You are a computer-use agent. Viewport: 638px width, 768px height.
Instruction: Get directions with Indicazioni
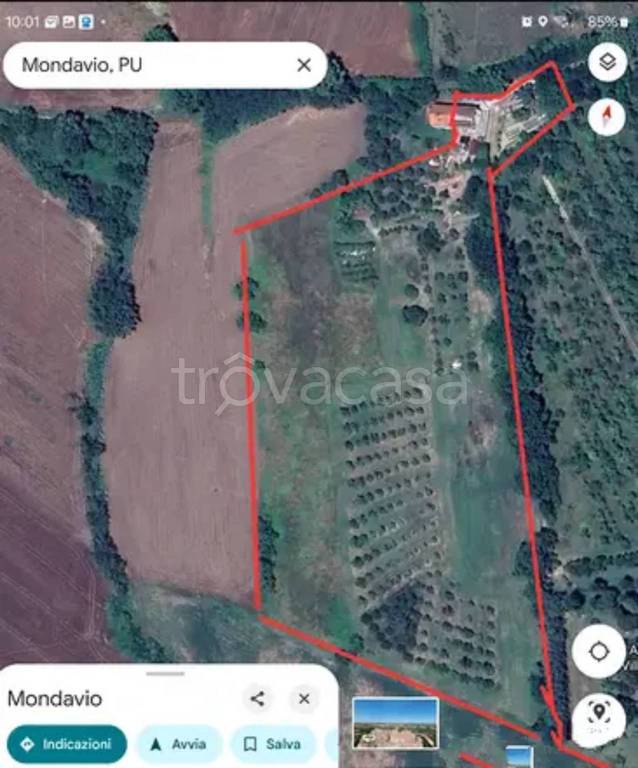67,744
